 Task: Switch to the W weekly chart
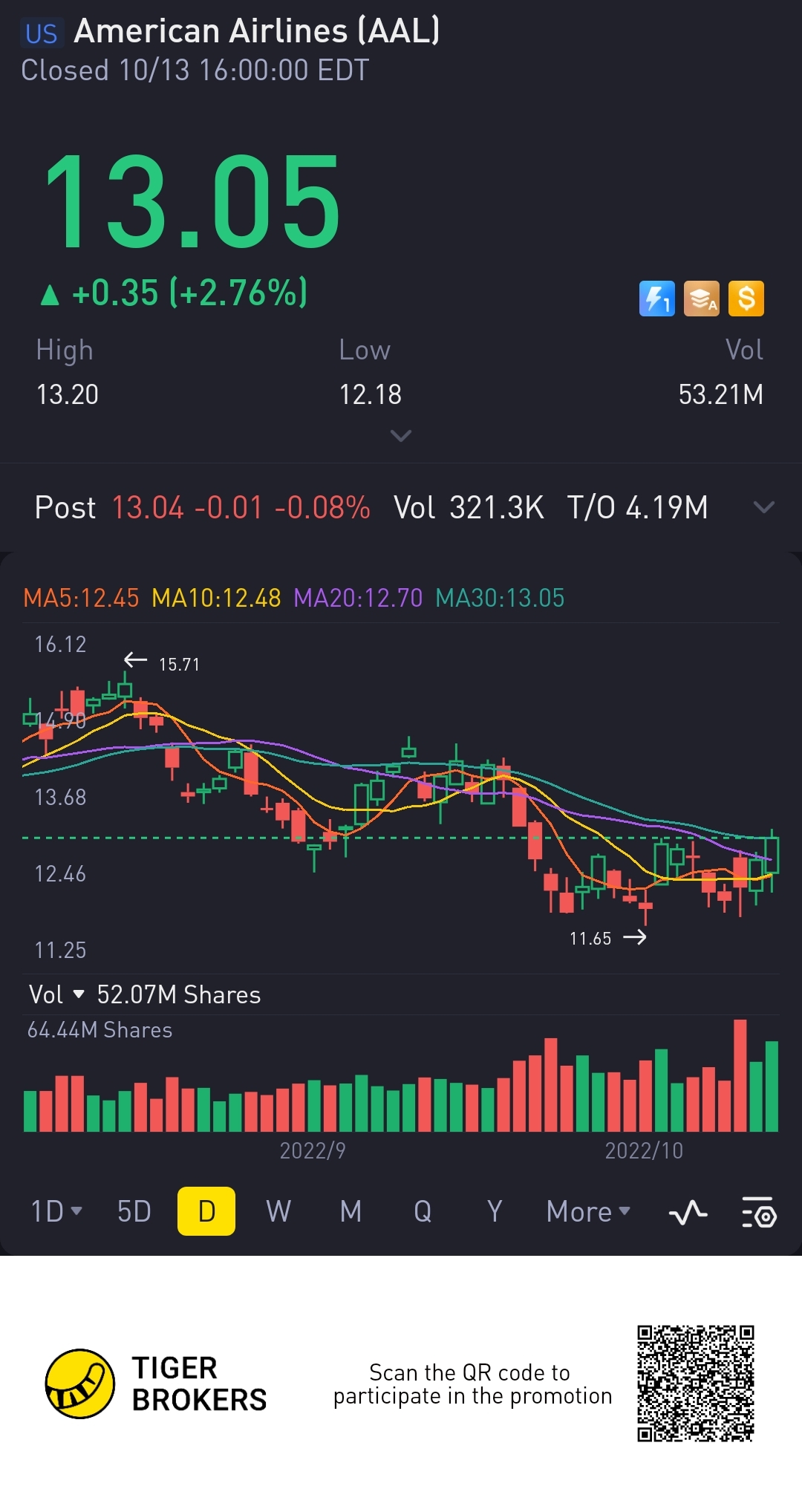tap(278, 1211)
